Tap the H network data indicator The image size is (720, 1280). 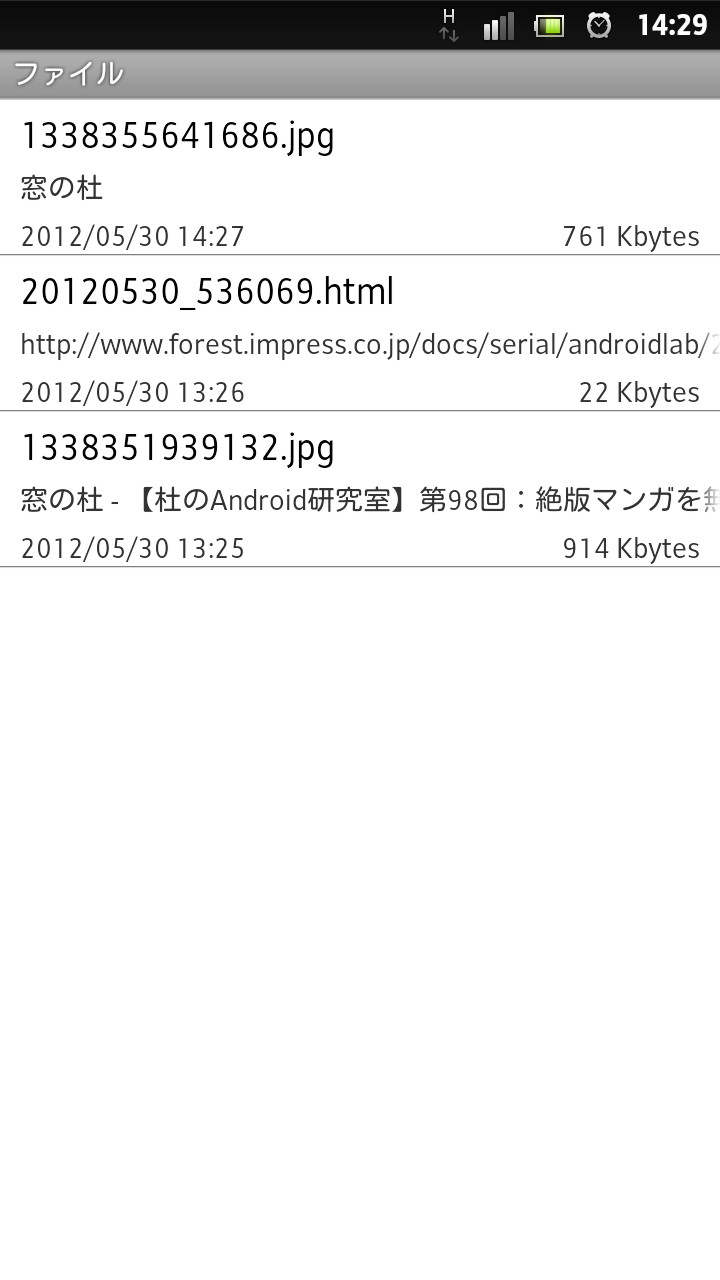coord(449,14)
